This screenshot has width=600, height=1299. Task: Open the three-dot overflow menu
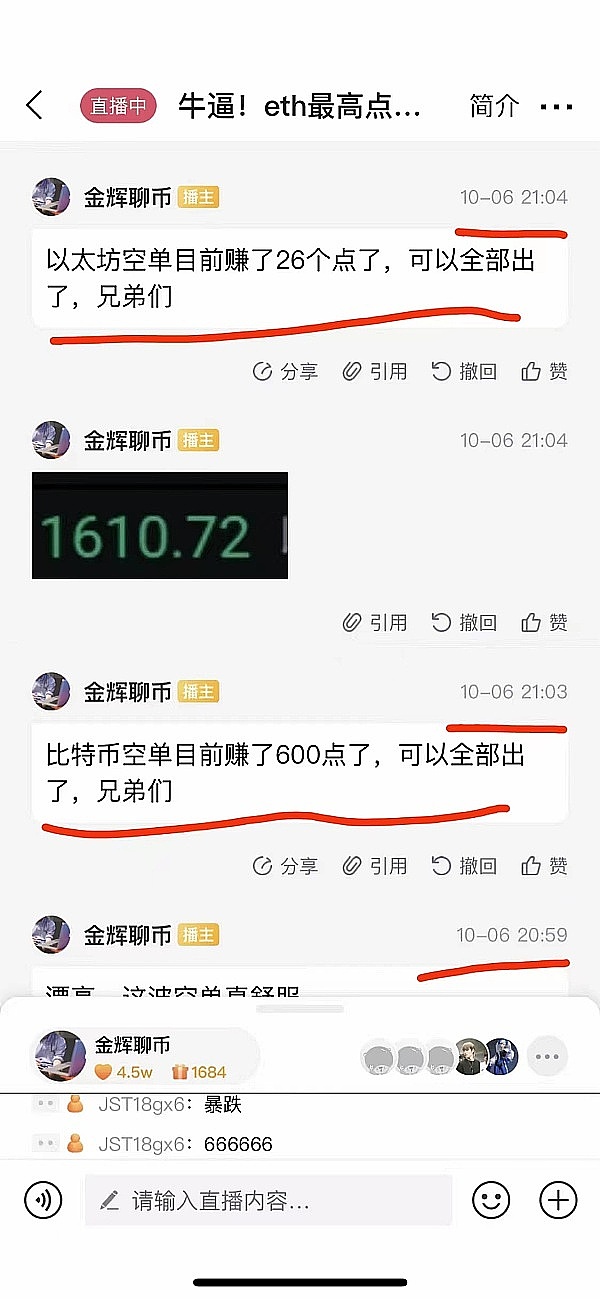coord(556,106)
